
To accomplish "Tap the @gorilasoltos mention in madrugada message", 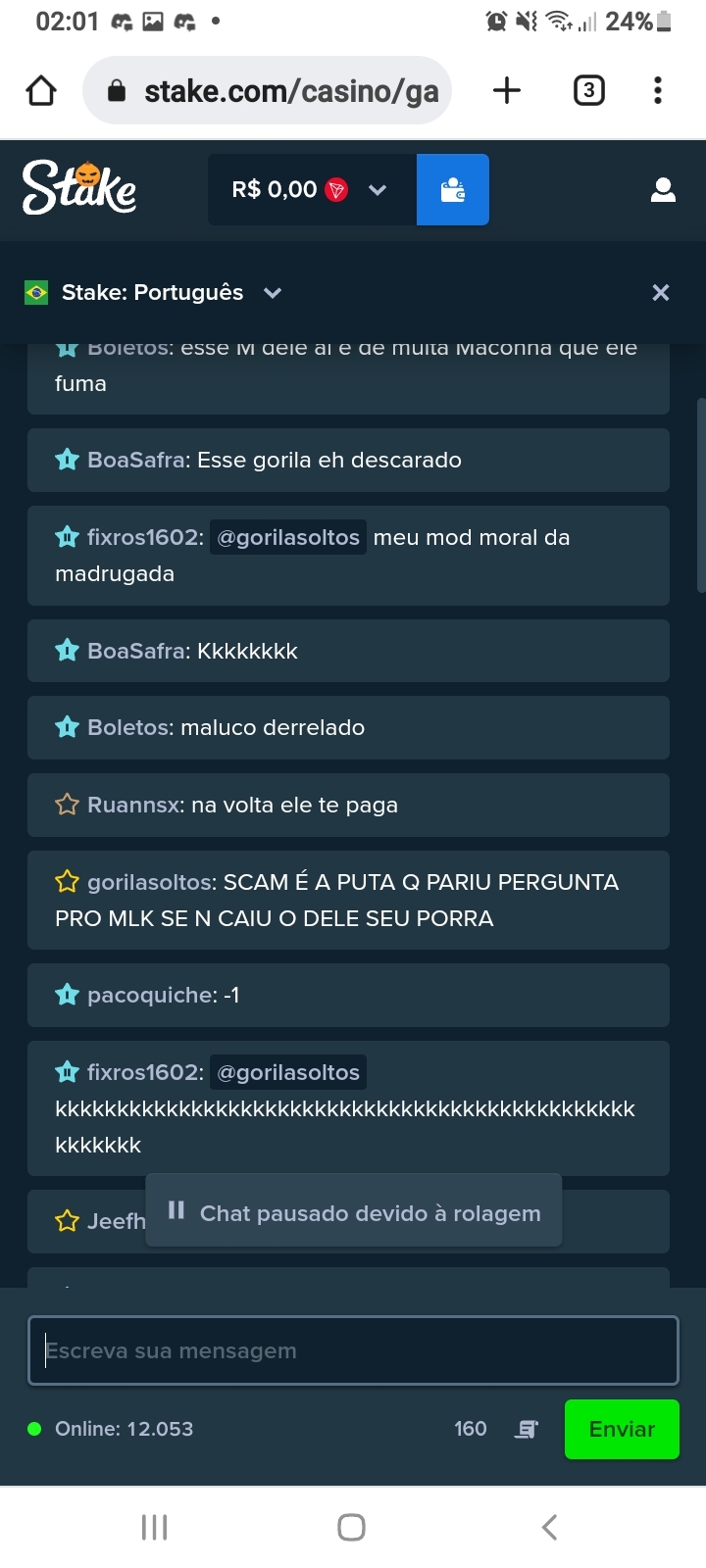I will click(x=288, y=537).
